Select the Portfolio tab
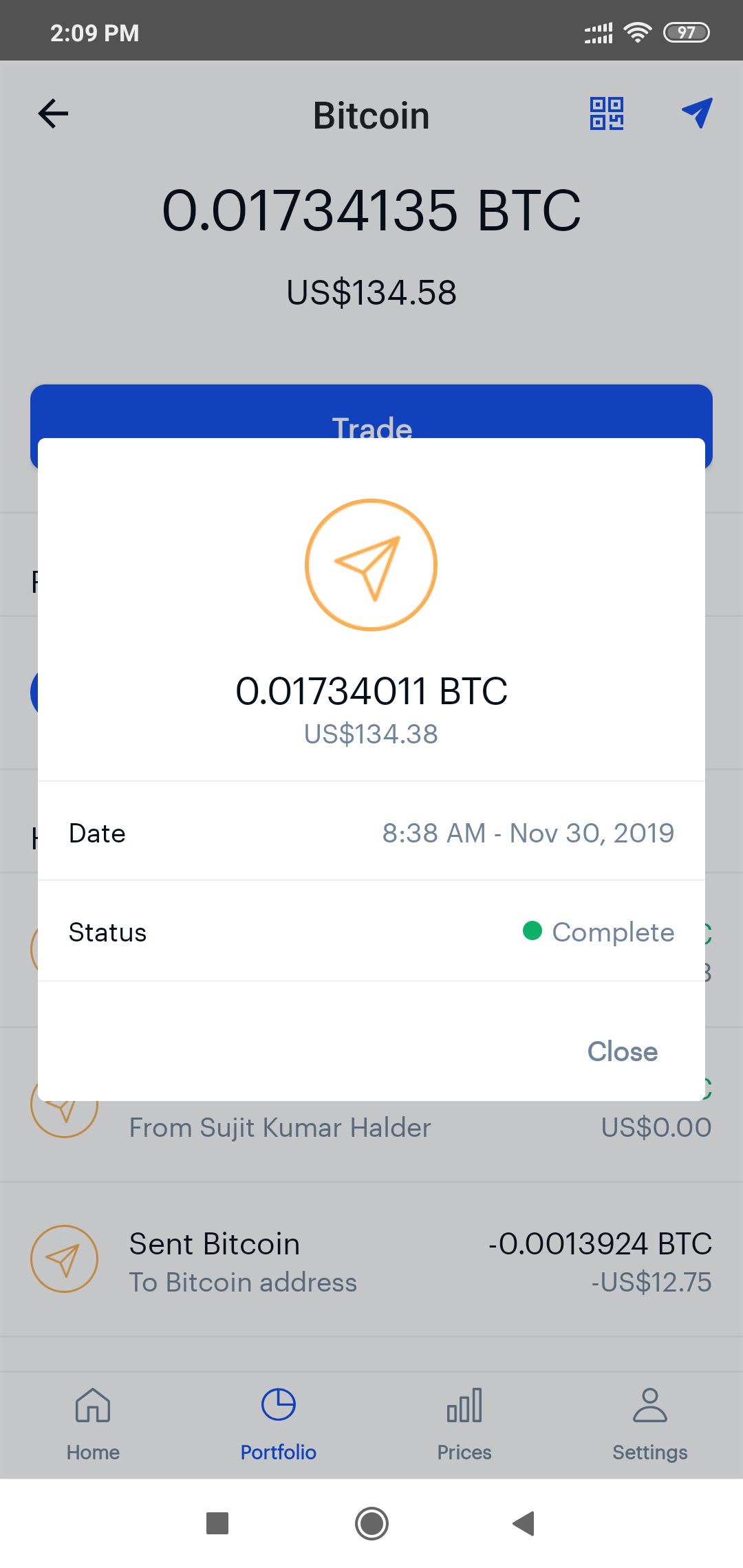The width and height of the screenshot is (743, 1568). pyautogui.click(x=279, y=1422)
